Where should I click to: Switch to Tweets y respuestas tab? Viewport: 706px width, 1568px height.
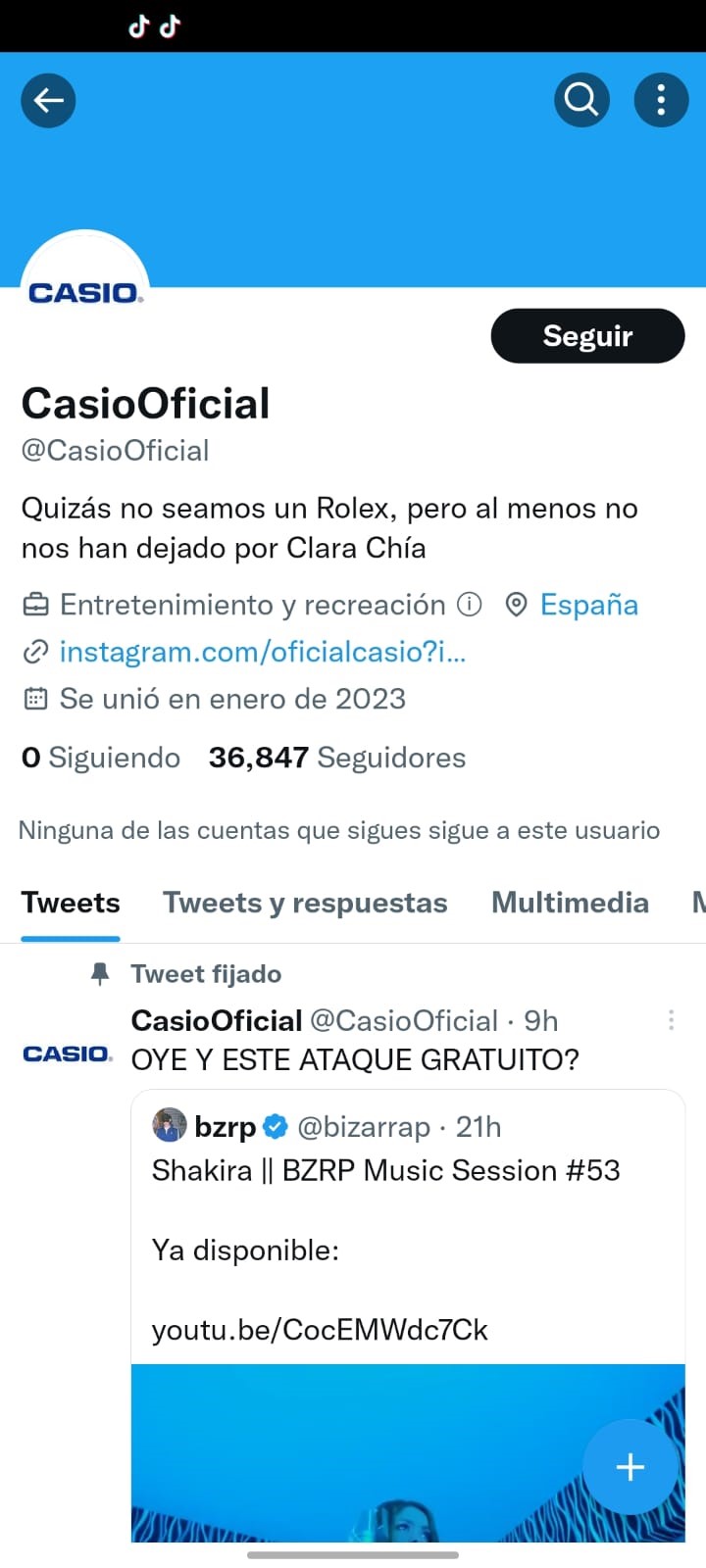305,903
